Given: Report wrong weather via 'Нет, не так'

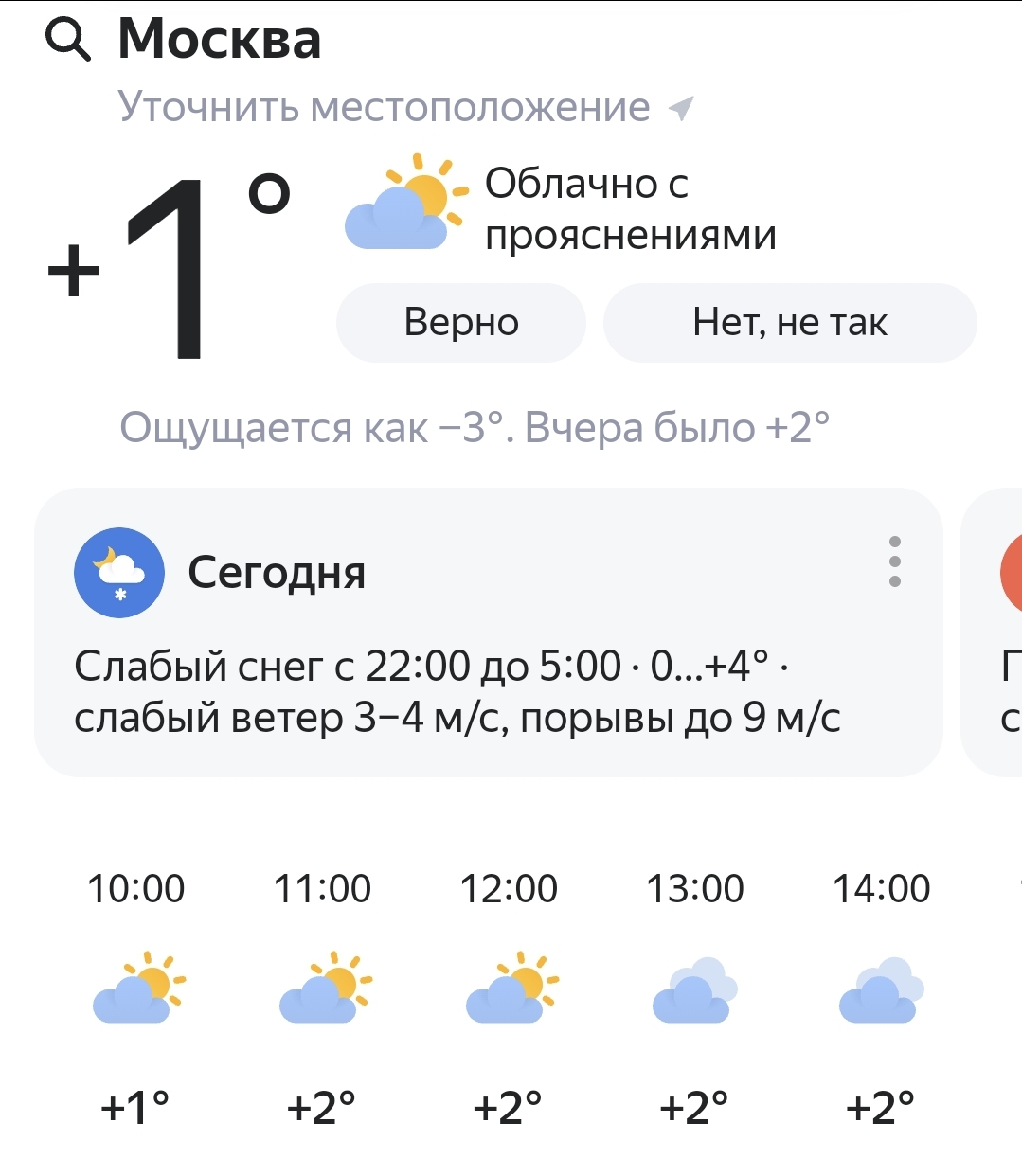Looking at the screenshot, I should pyautogui.click(x=790, y=323).
